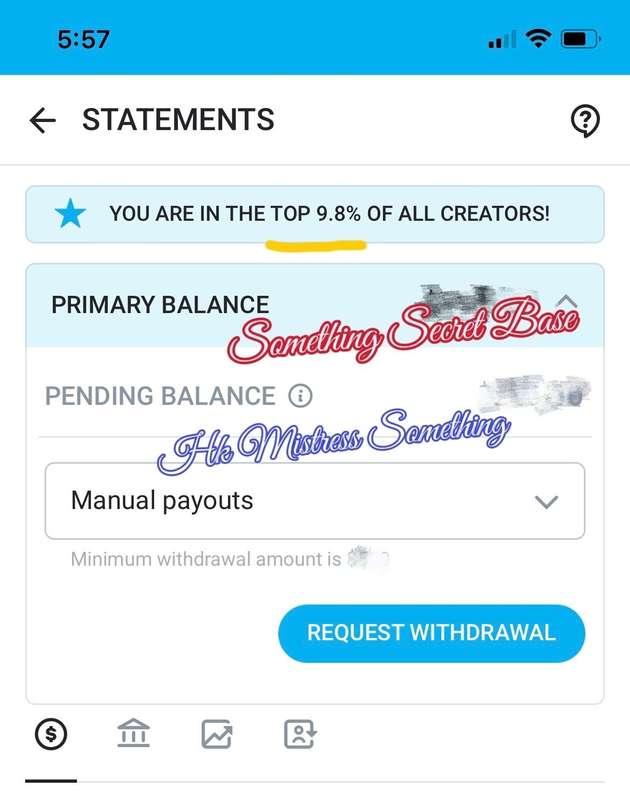Screen dimensions: 630x800
Task: Go back from Statements
Action: click(x=43, y=121)
